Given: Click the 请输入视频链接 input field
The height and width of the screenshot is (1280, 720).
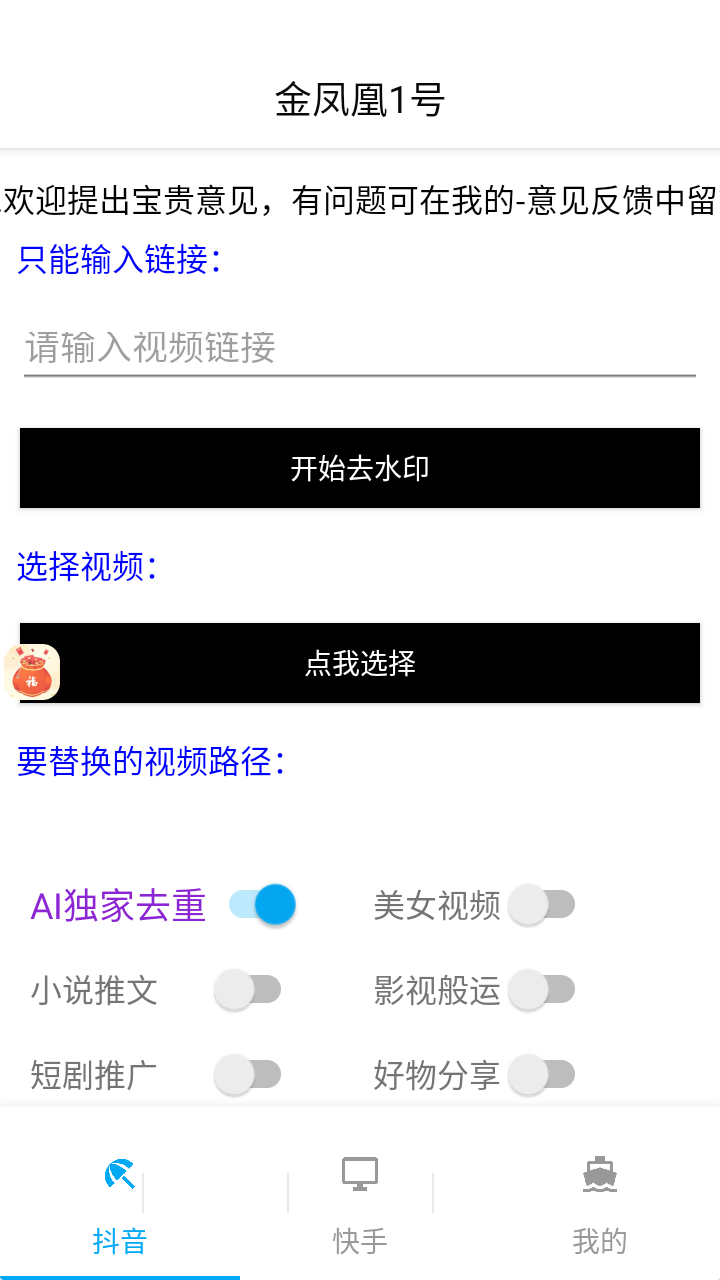Looking at the screenshot, I should [359, 348].
